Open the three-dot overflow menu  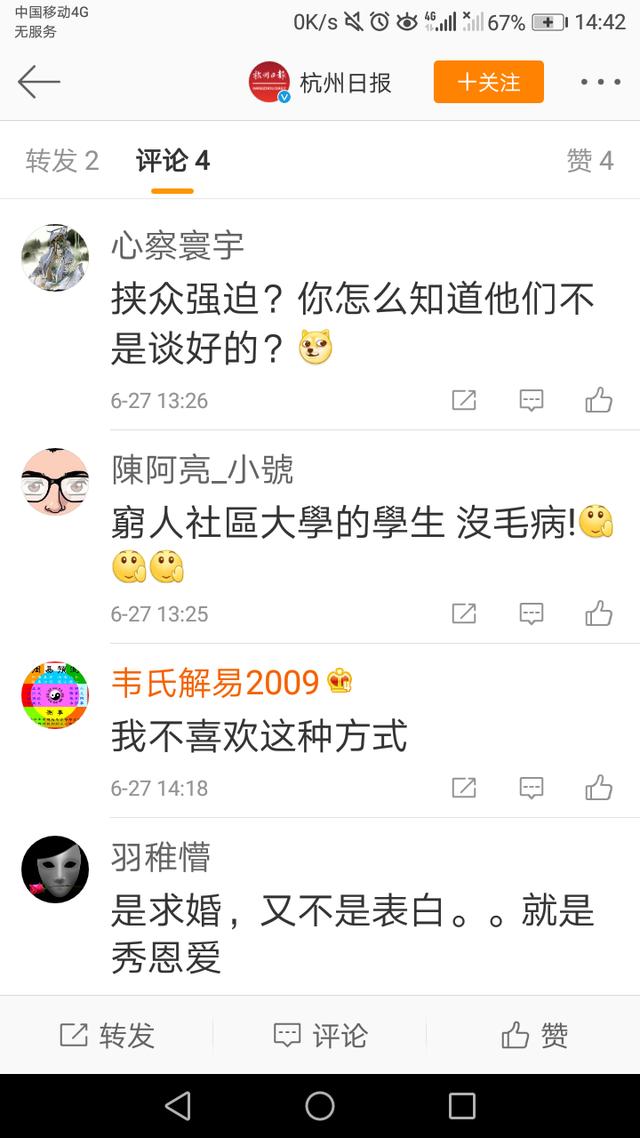[x=600, y=82]
